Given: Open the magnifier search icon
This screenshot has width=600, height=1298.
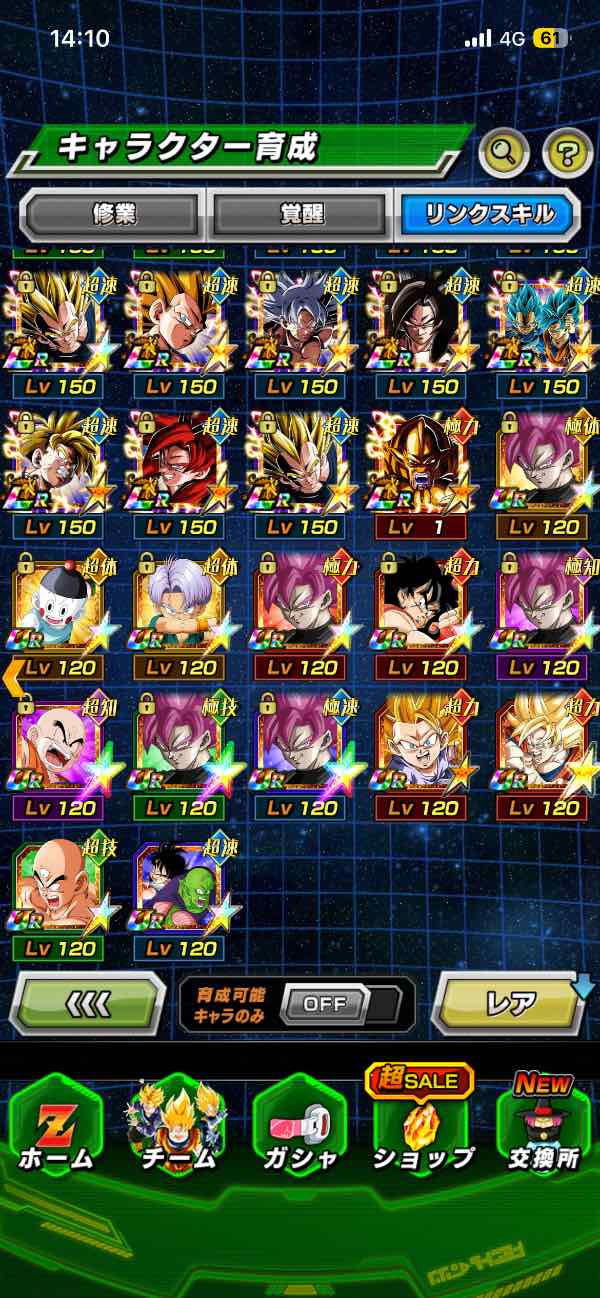Looking at the screenshot, I should 505,153.
